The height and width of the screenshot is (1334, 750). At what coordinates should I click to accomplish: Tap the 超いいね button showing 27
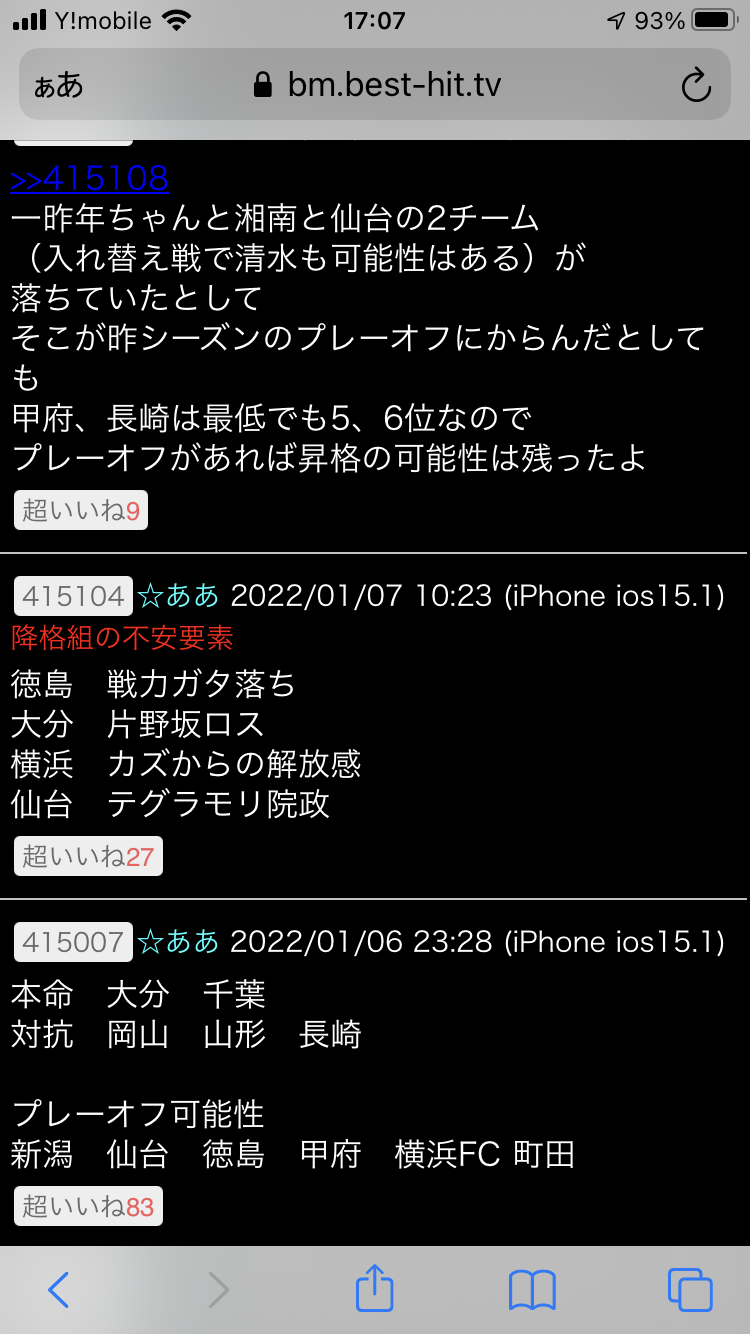click(88, 856)
